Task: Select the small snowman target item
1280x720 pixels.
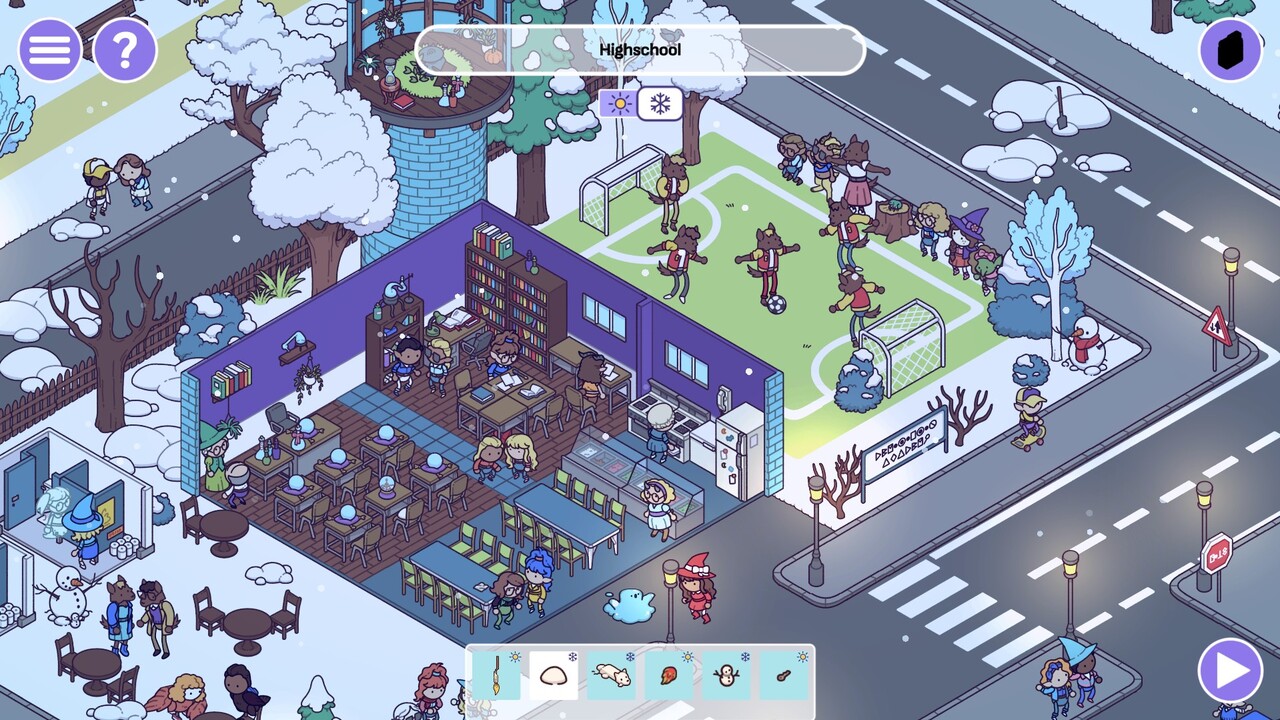Action: [726, 675]
